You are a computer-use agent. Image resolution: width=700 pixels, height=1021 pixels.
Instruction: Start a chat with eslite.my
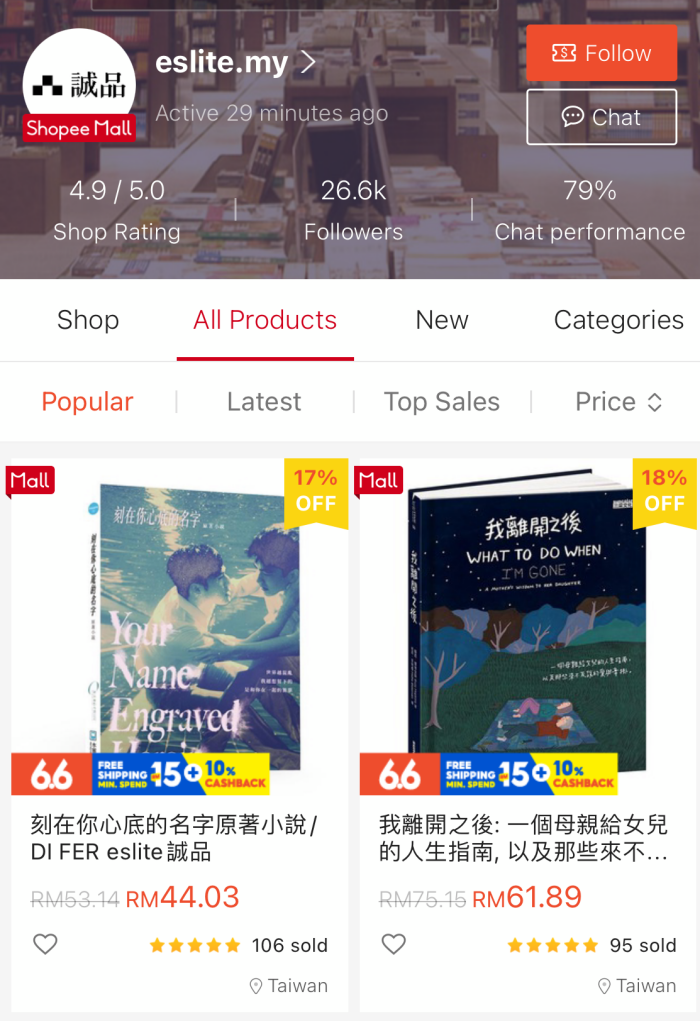coord(601,117)
